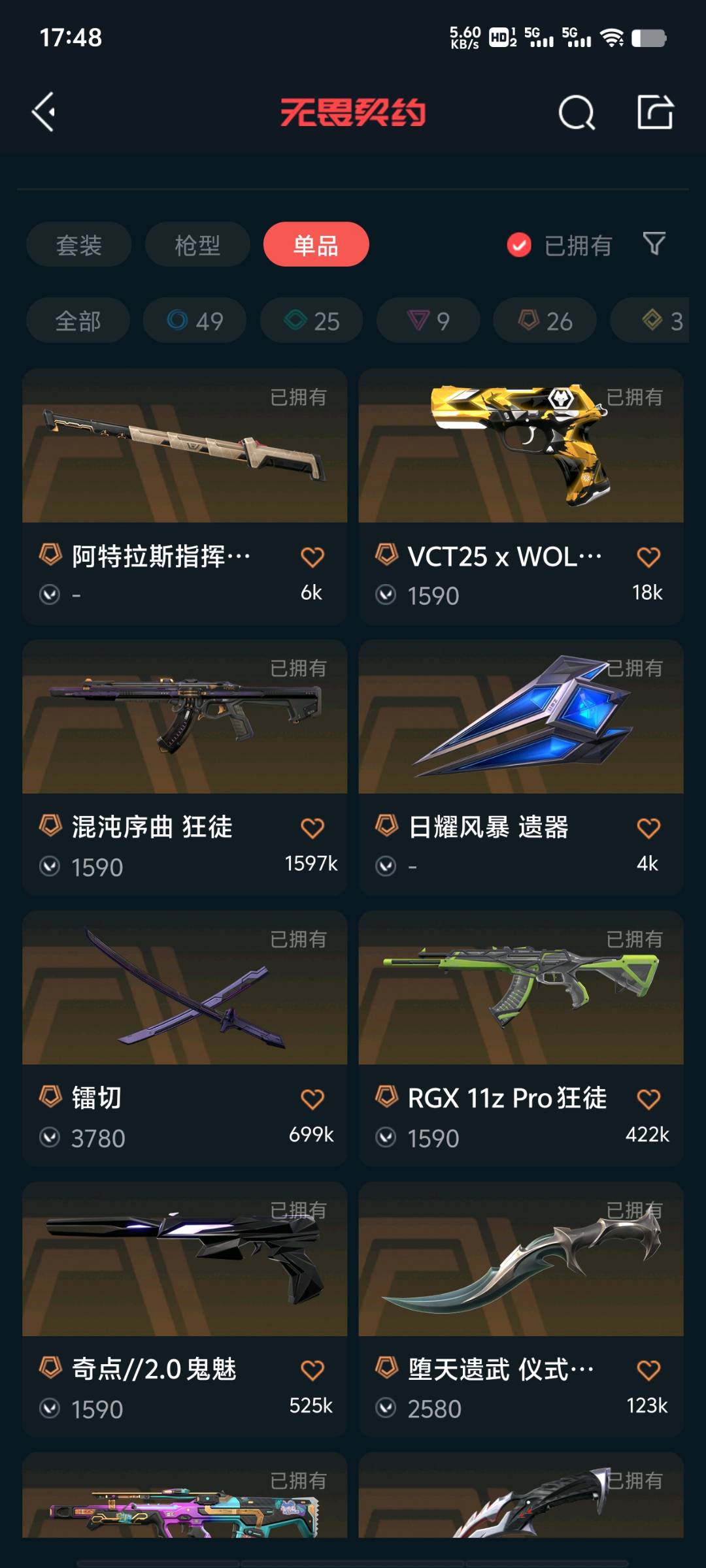Viewport: 706px width, 1568px height.
Task: Go back using the top-left arrow
Action: pos(44,112)
